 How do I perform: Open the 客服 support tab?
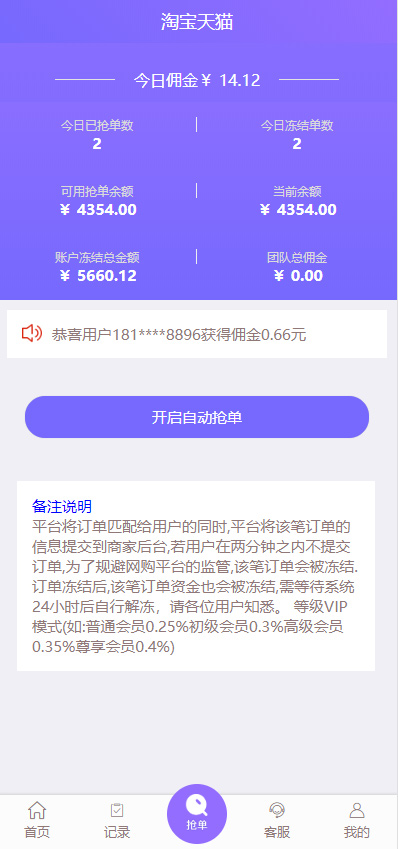[277, 820]
